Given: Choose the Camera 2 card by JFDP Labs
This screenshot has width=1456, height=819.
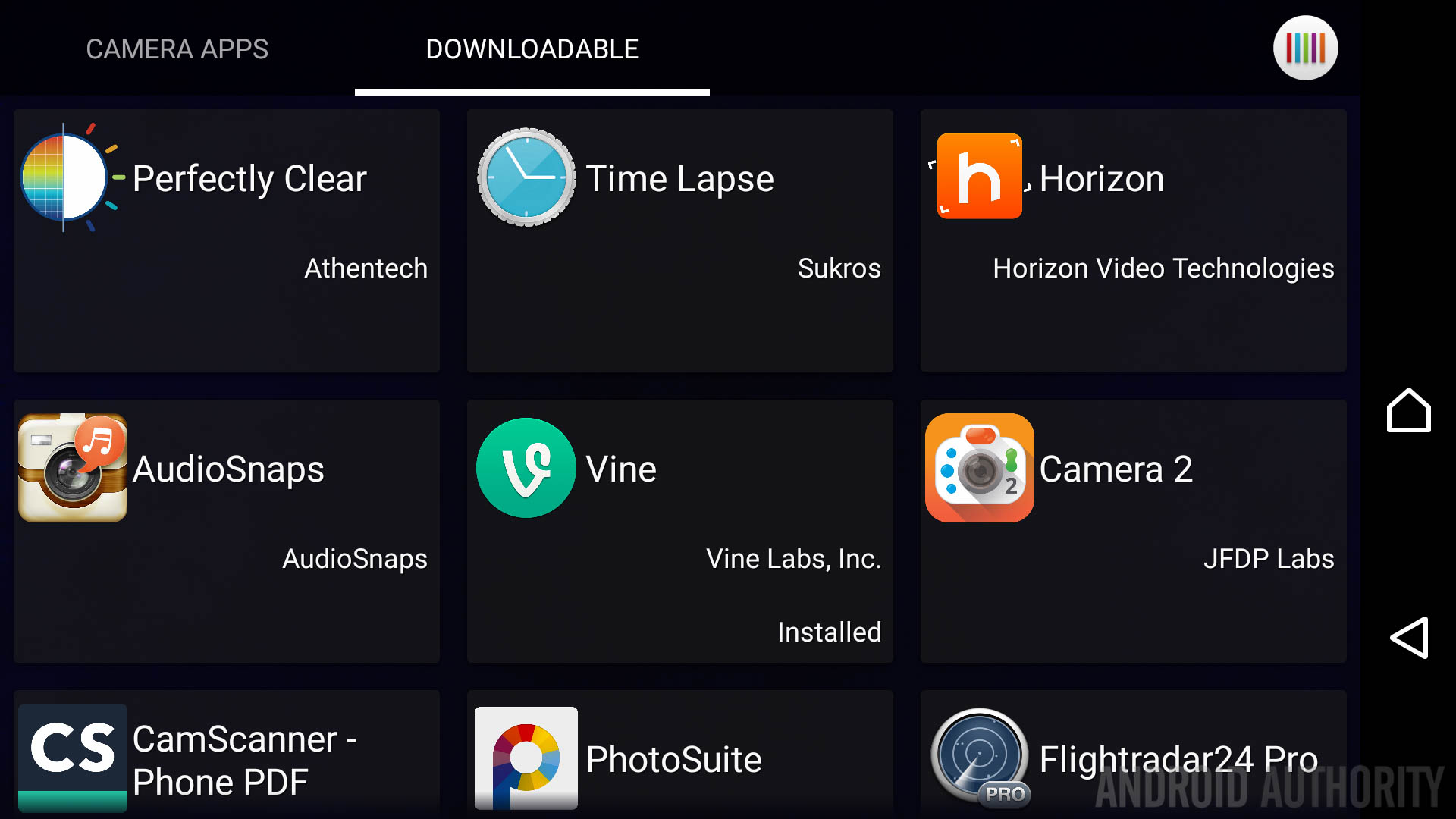Looking at the screenshot, I should (x=1133, y=531).
